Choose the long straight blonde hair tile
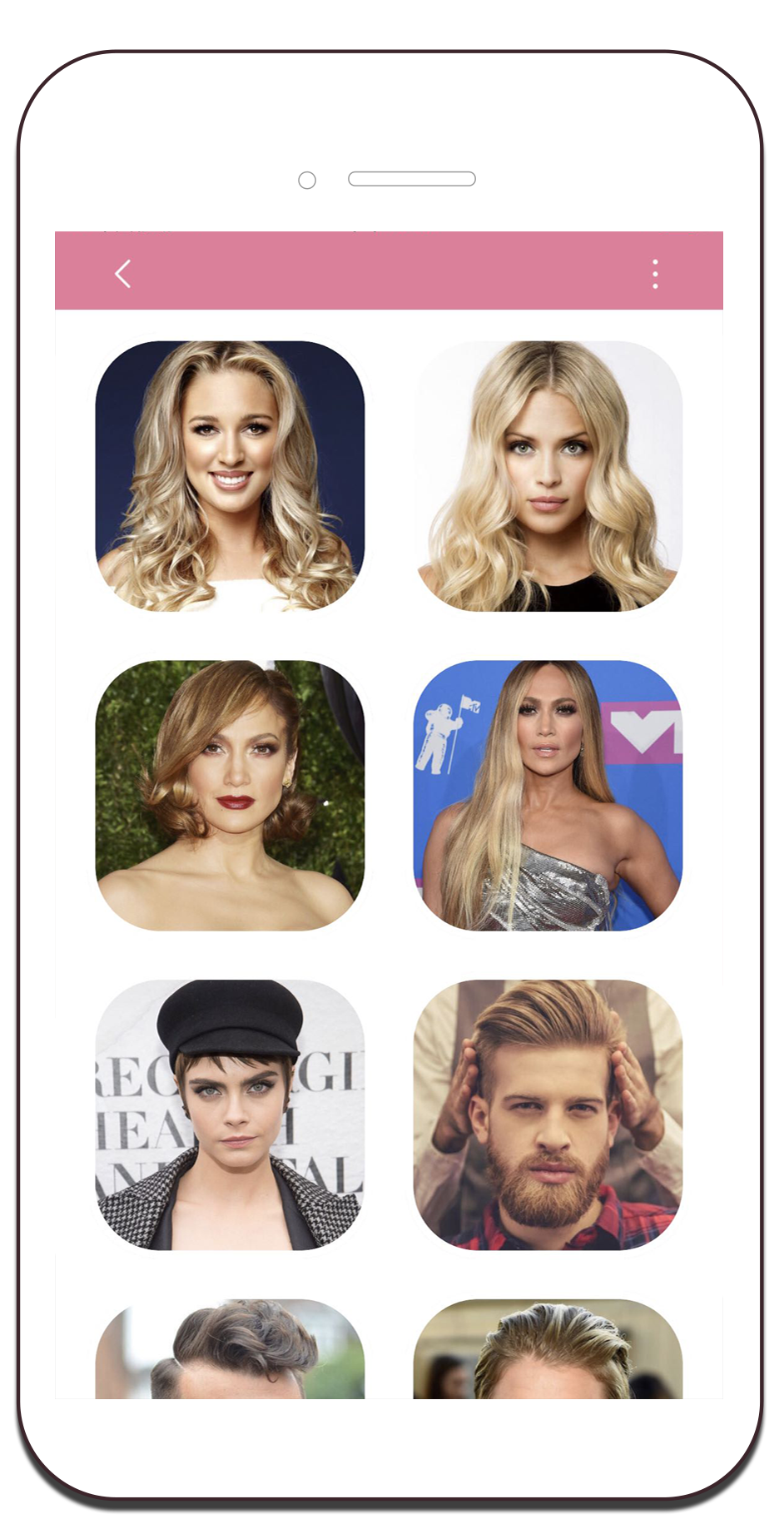Viewport: 784px width, 1529px height. (x=548, y=795)
